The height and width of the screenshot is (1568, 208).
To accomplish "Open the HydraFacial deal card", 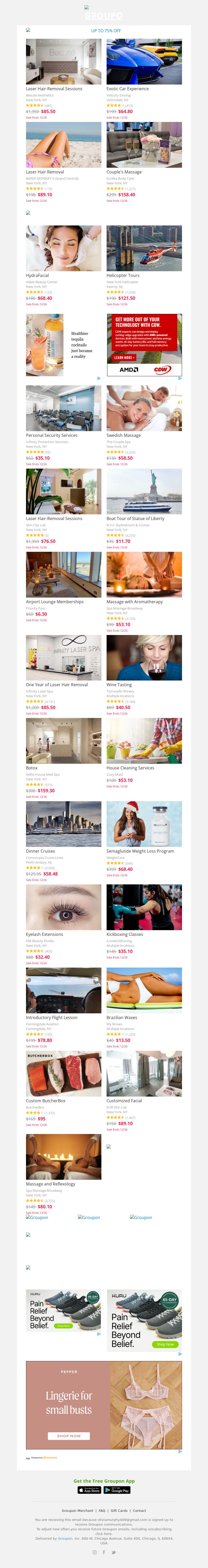I will click(x=63, y=248).
